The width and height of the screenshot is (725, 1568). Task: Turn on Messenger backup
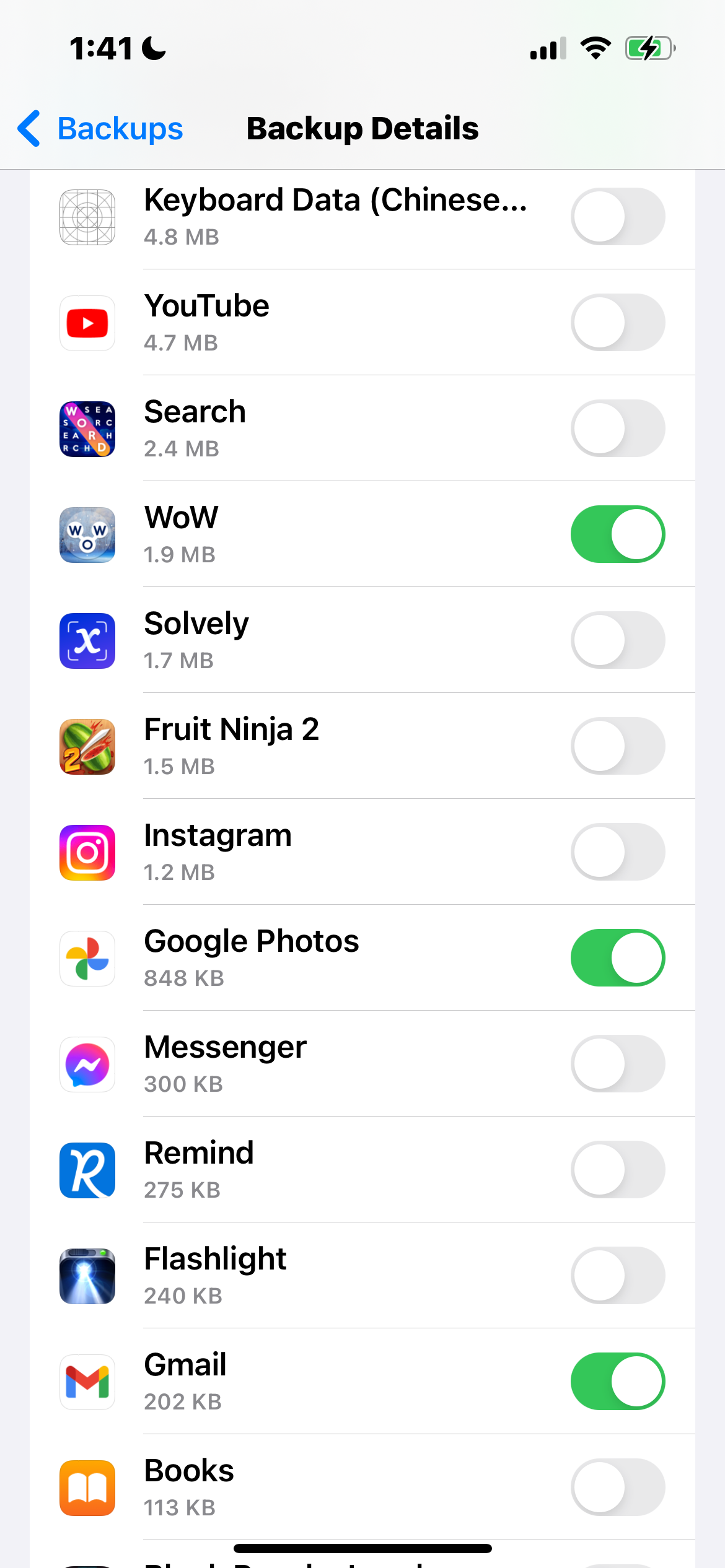click(x=617, y=1064)
